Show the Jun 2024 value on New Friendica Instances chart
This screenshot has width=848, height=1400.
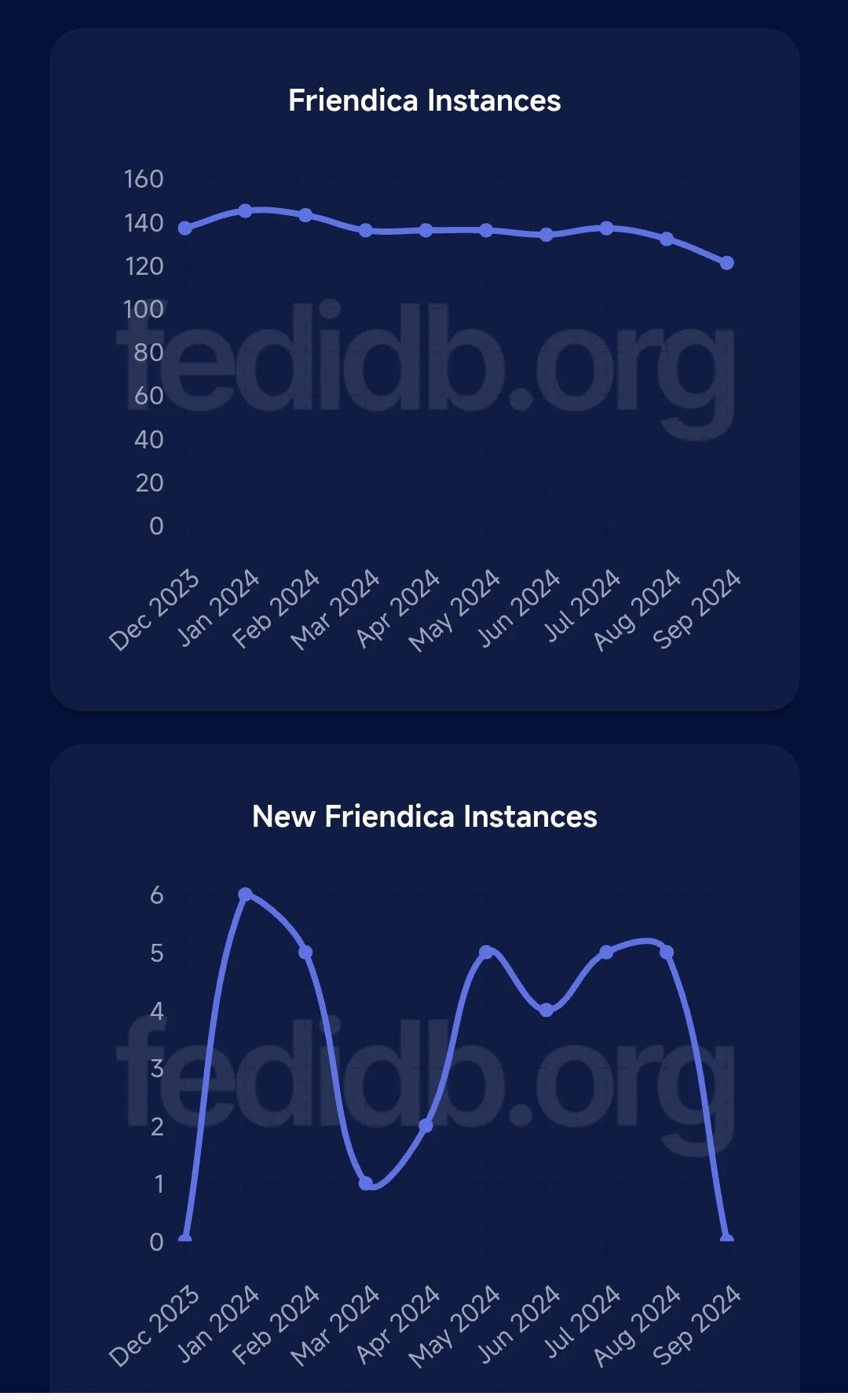[546, 1010]
